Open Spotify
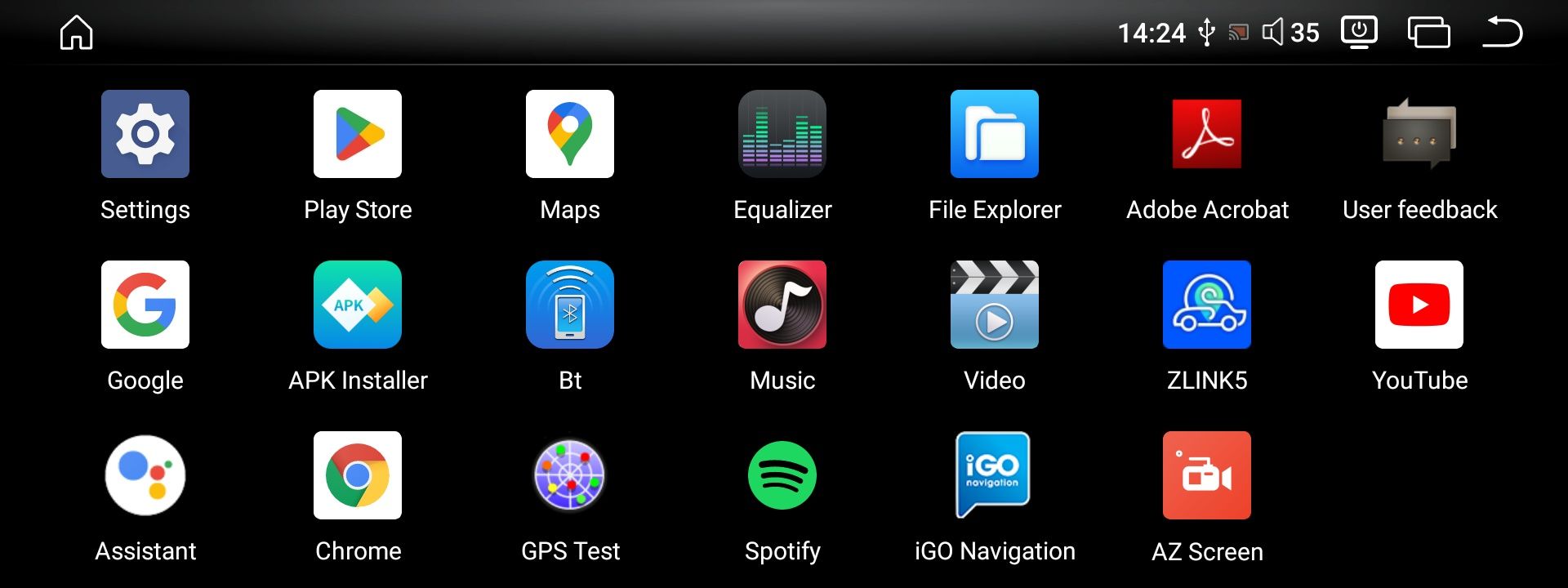Viewport: 1568px width, 588px height. (782, 475)
